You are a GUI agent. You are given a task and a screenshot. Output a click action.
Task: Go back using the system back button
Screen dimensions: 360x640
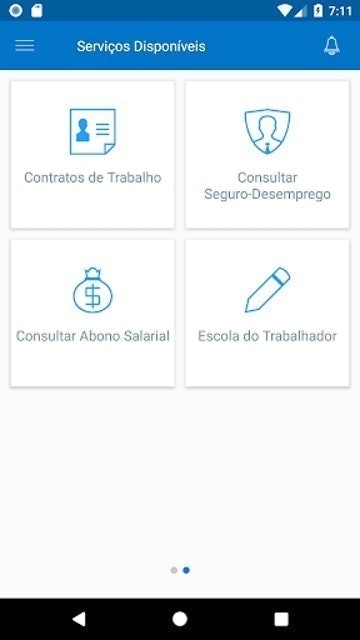pos(79,619)
